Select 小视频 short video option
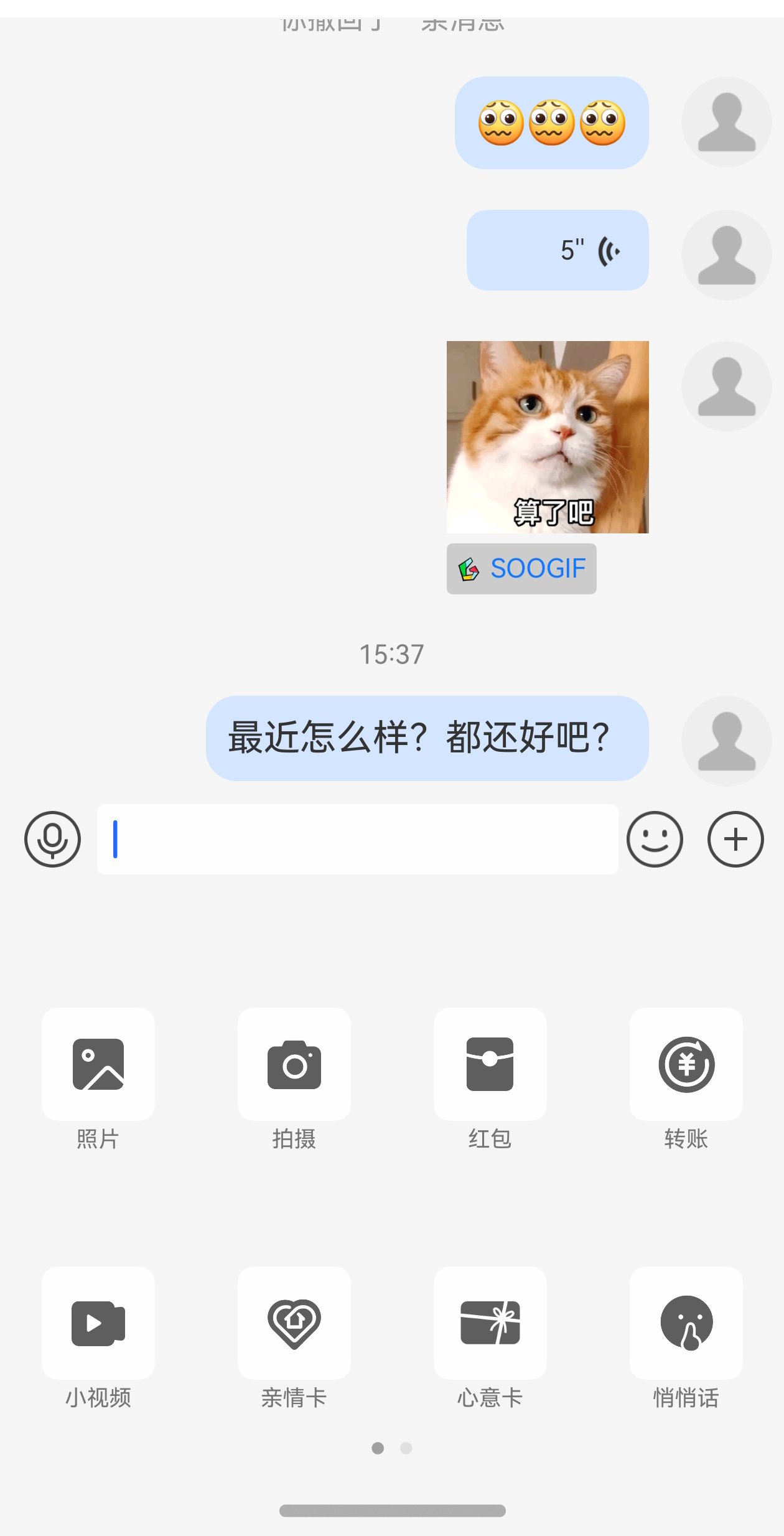784x1536 pixels. 98,1323
